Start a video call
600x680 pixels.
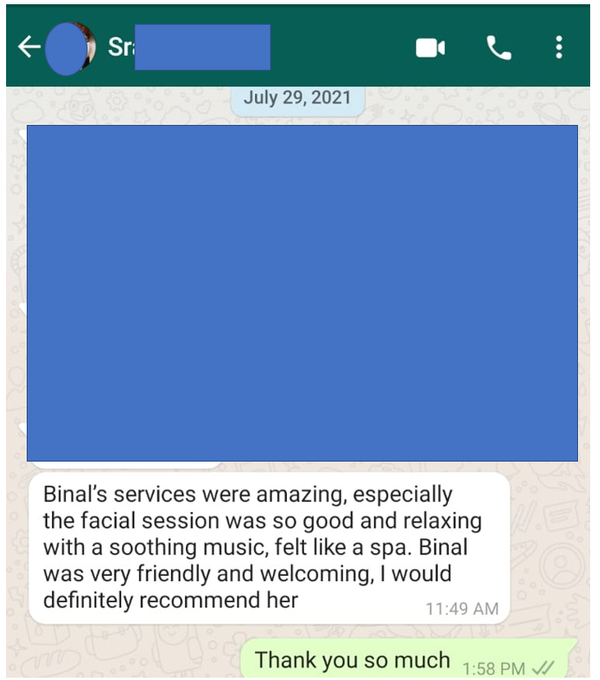coord(430,47)
